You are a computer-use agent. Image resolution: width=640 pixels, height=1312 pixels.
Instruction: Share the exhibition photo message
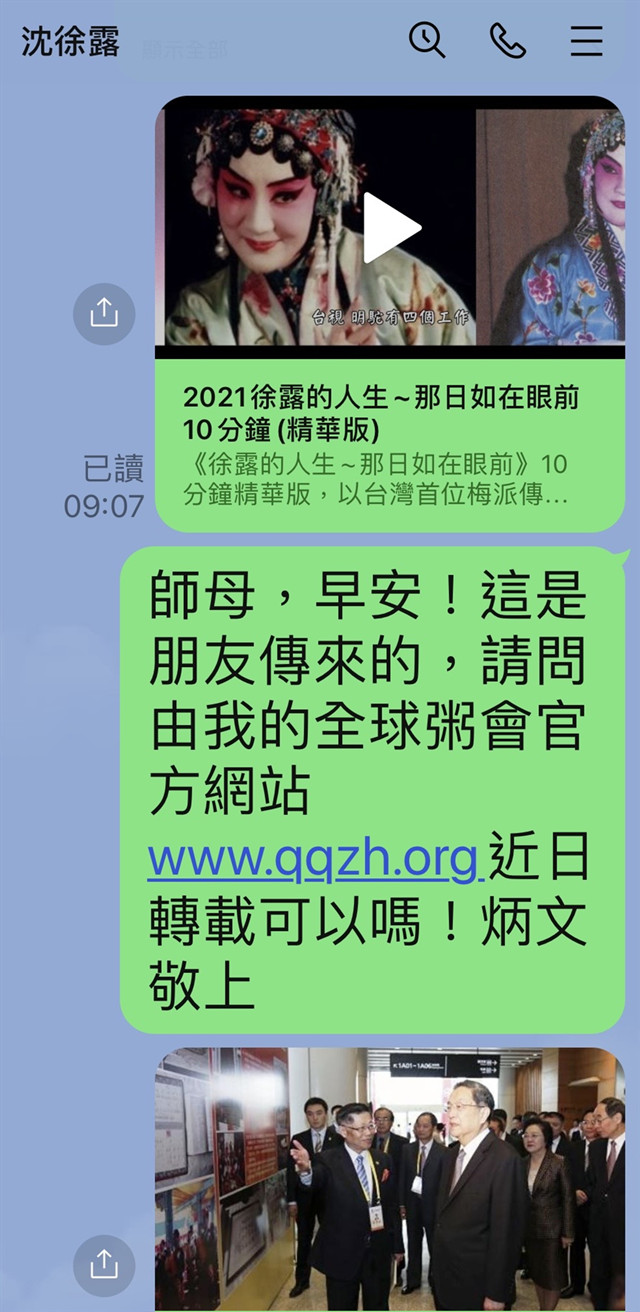(104, 1266)
